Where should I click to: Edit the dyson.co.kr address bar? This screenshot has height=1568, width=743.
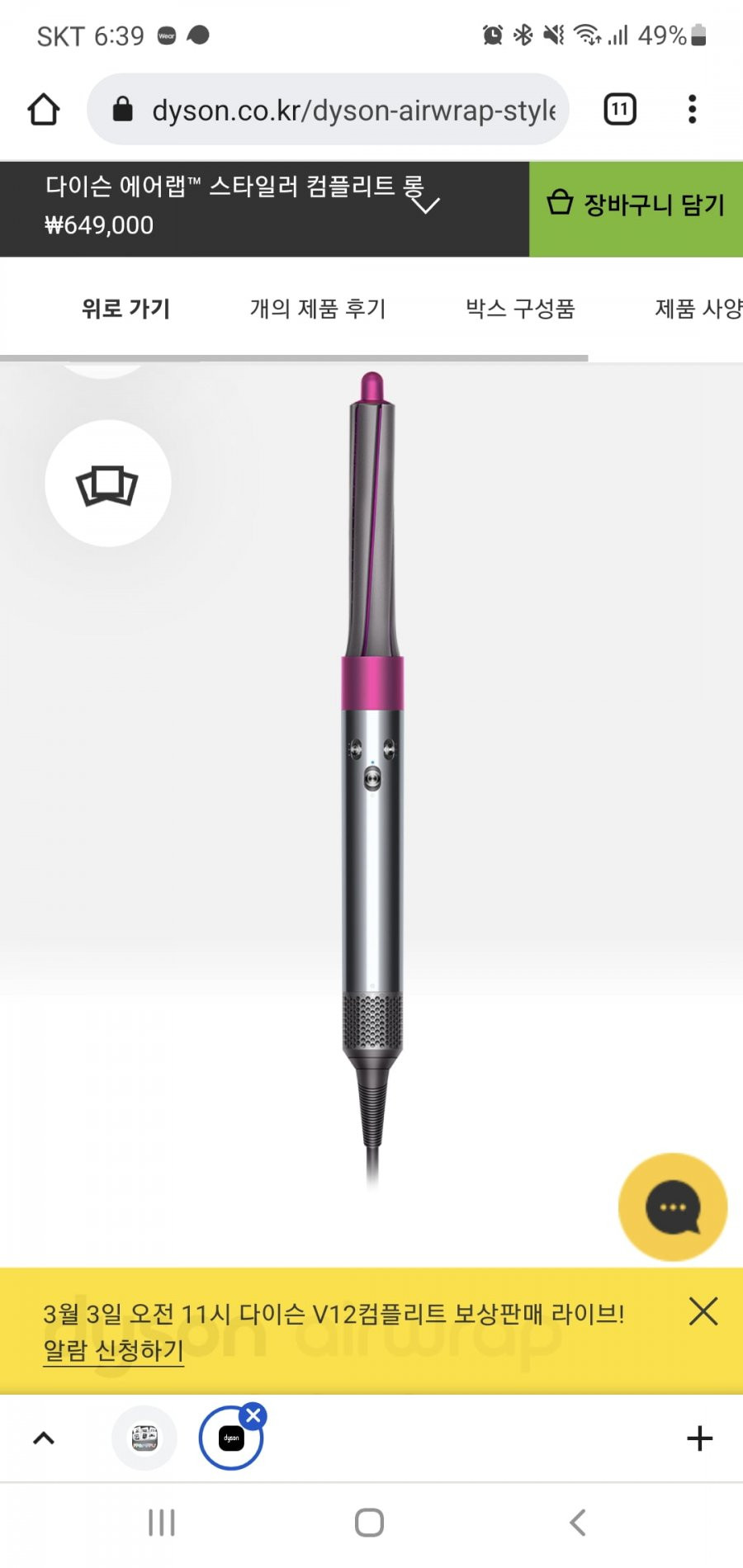pyautogui.click(x=347, y=110)
